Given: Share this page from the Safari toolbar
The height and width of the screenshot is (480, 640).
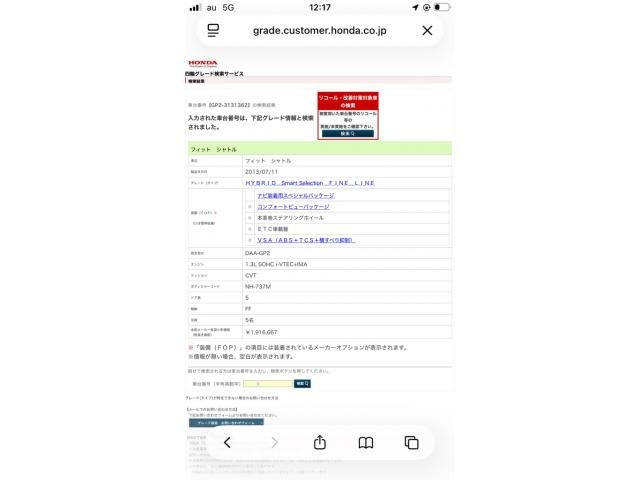Looking at the screenshot, I should 320,442.
